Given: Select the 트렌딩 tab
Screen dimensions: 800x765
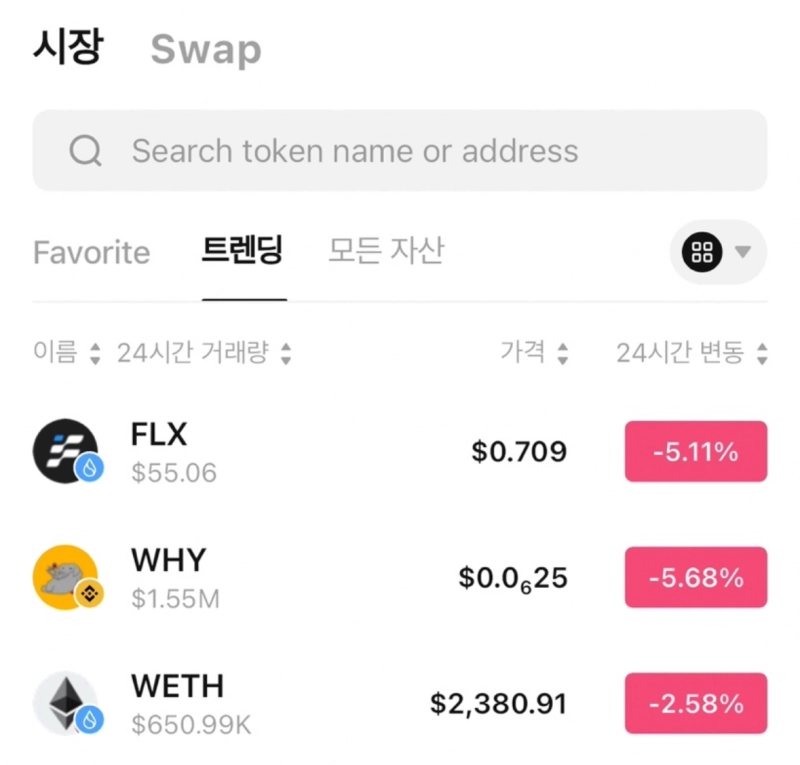Looking at the screenshot, I should pos(244,251).
